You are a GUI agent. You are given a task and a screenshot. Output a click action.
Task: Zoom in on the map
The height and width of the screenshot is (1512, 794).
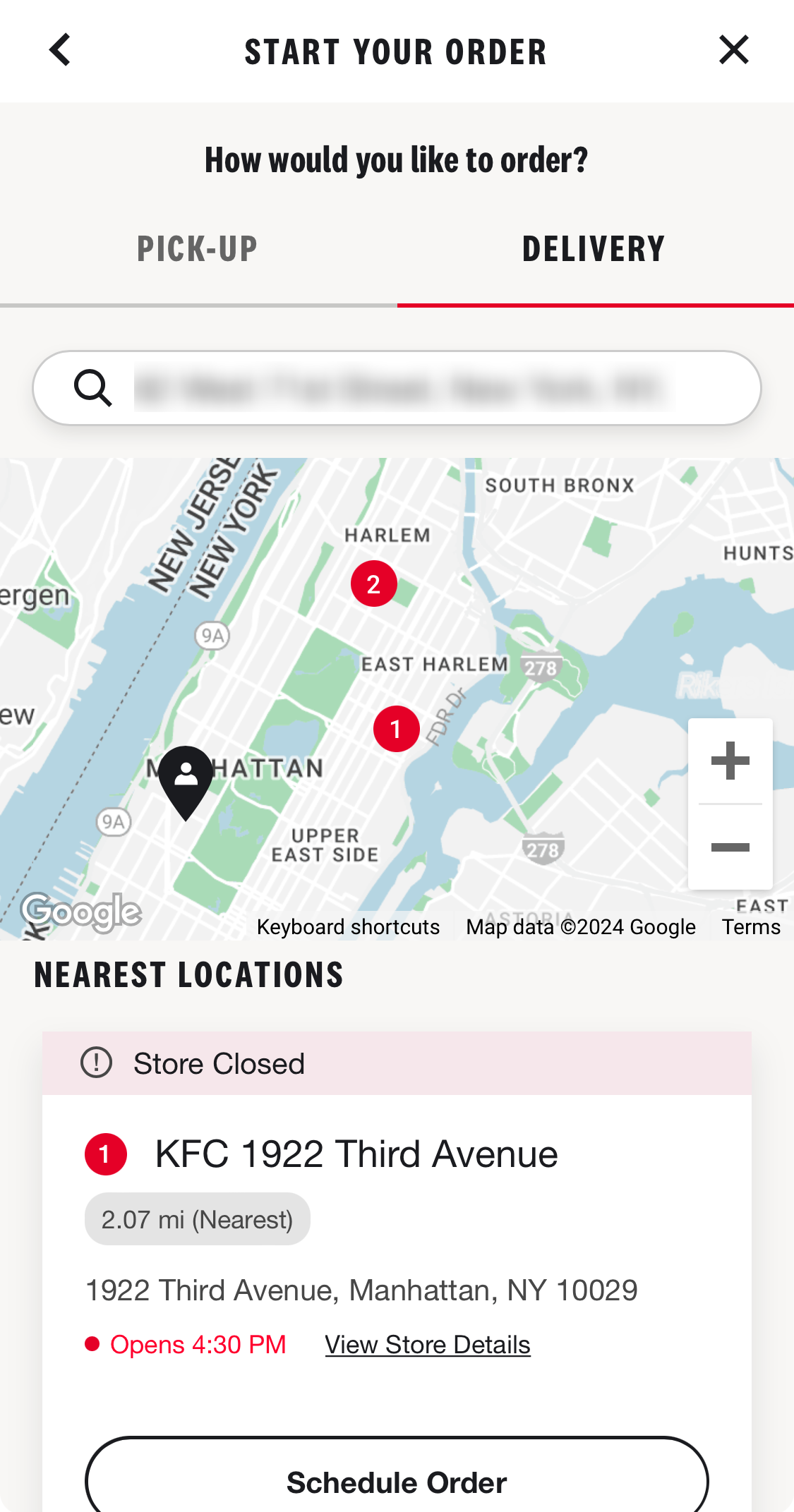(x=729, y=760)
